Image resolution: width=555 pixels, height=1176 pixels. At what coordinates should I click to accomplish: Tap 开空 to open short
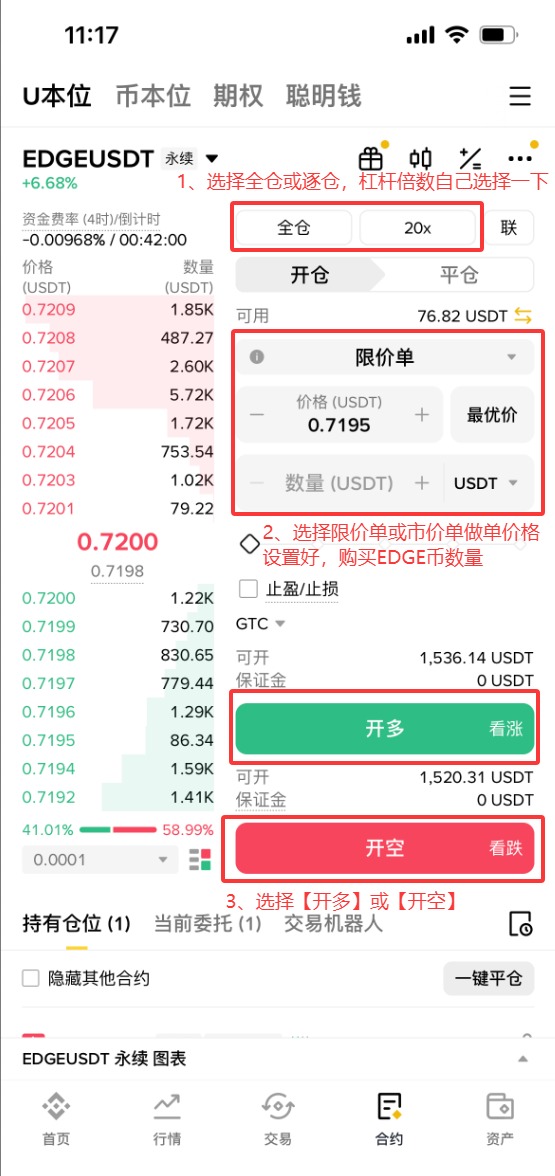[x=385, y=848]
